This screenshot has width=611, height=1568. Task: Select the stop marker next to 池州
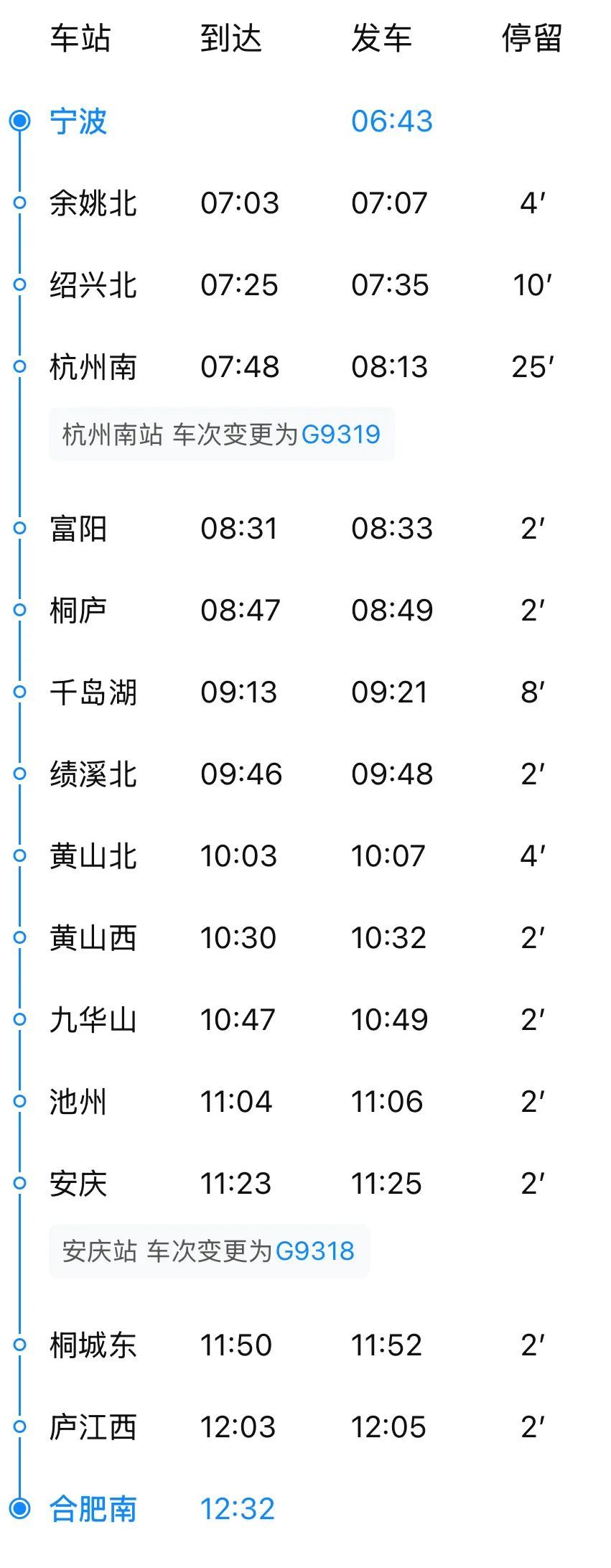(x=18, y=1101)
